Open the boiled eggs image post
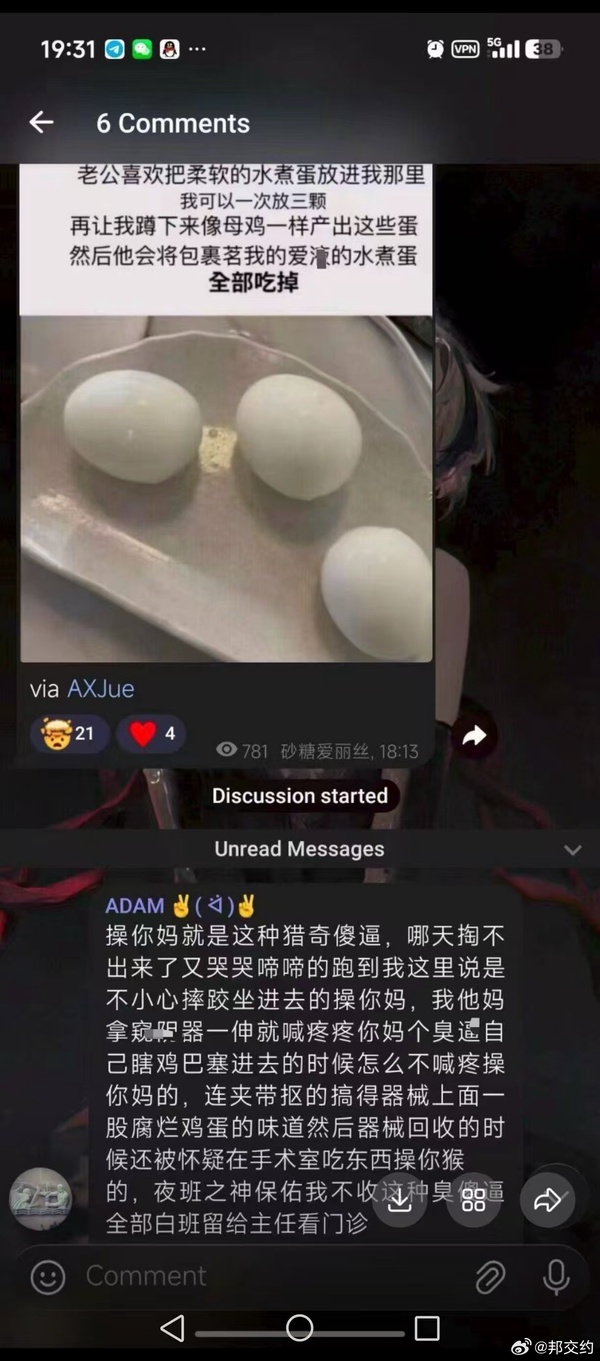Image resolution: width=600 pixels, height=1361 pixels. (x=226, y=488)
